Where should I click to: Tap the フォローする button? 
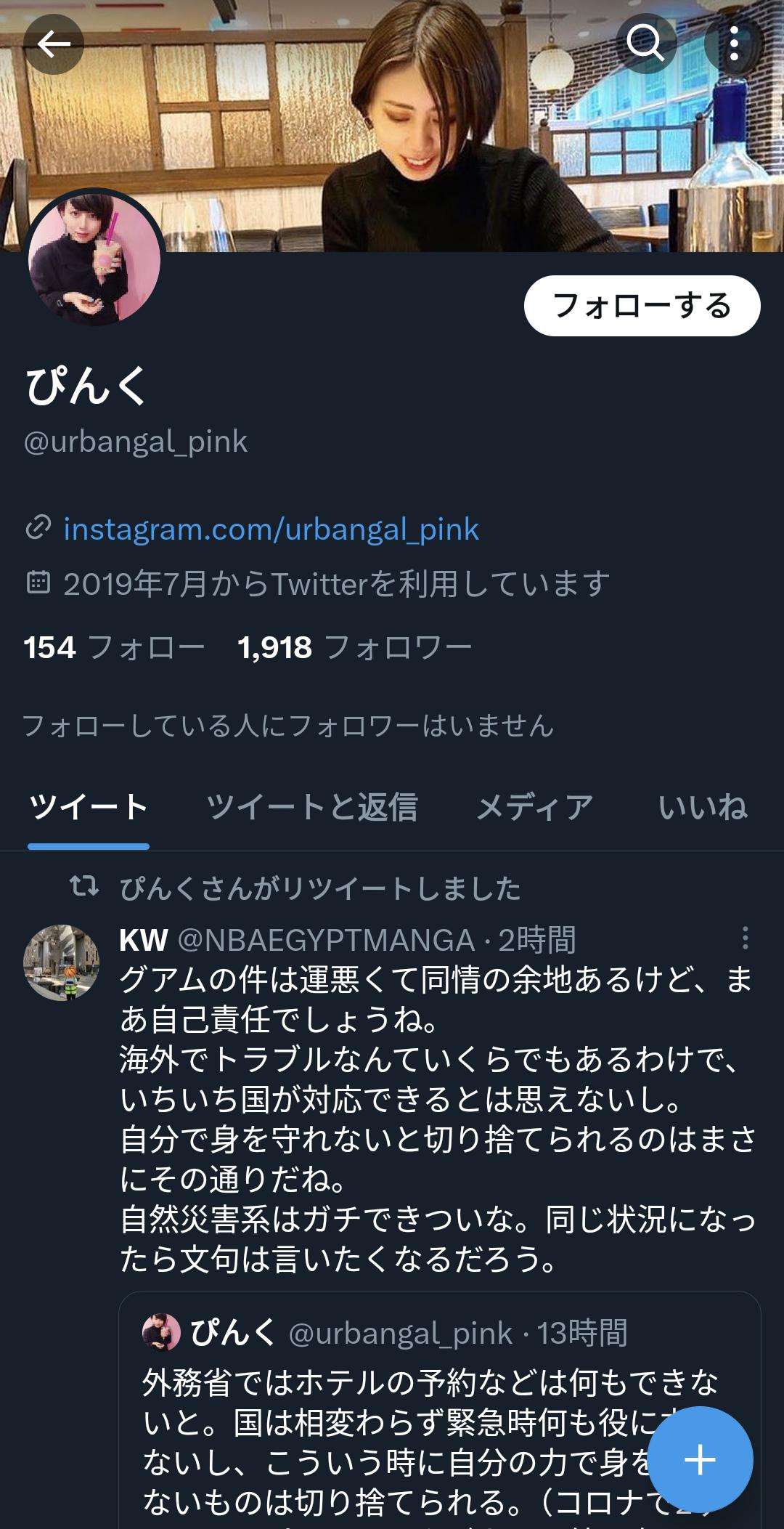tap(642, 306)
